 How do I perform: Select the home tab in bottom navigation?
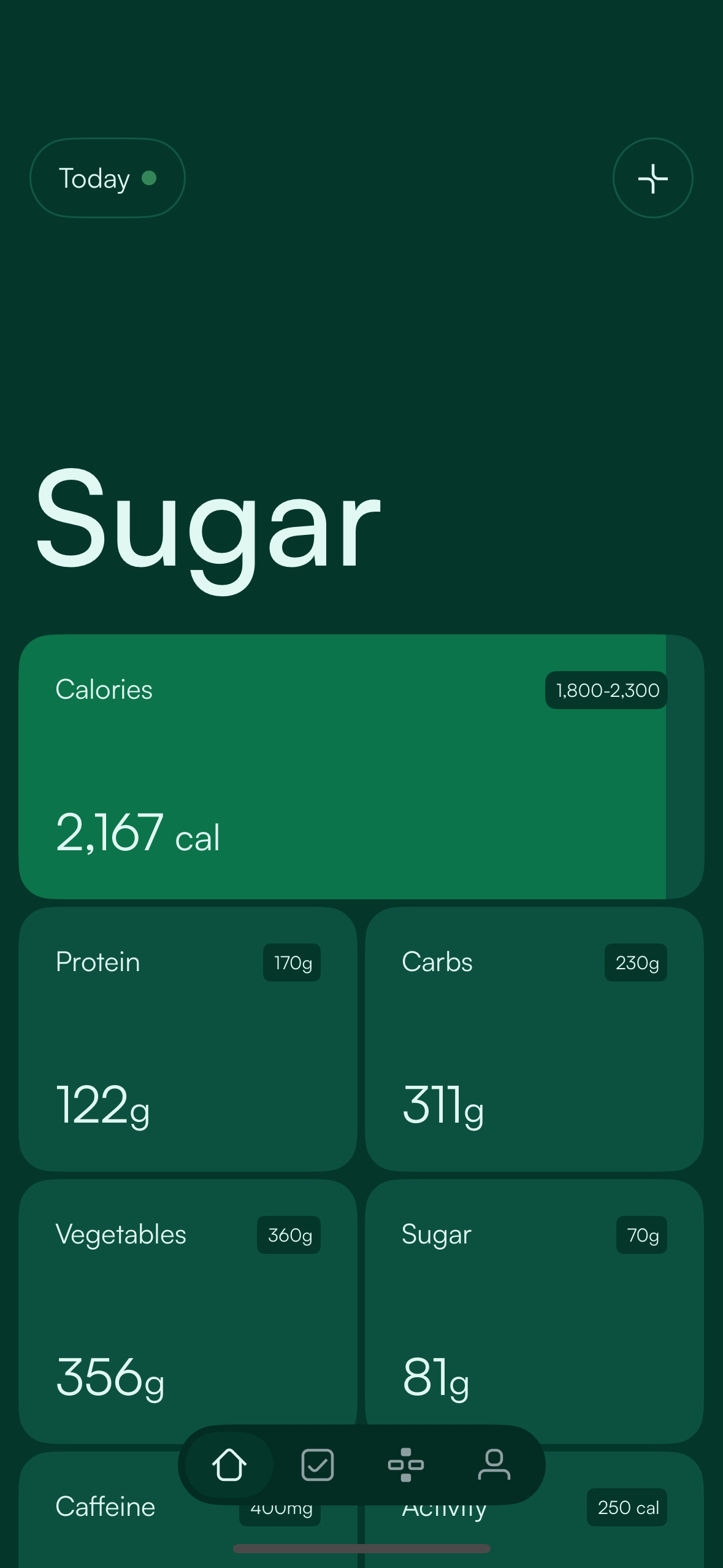coord(229,1465)
